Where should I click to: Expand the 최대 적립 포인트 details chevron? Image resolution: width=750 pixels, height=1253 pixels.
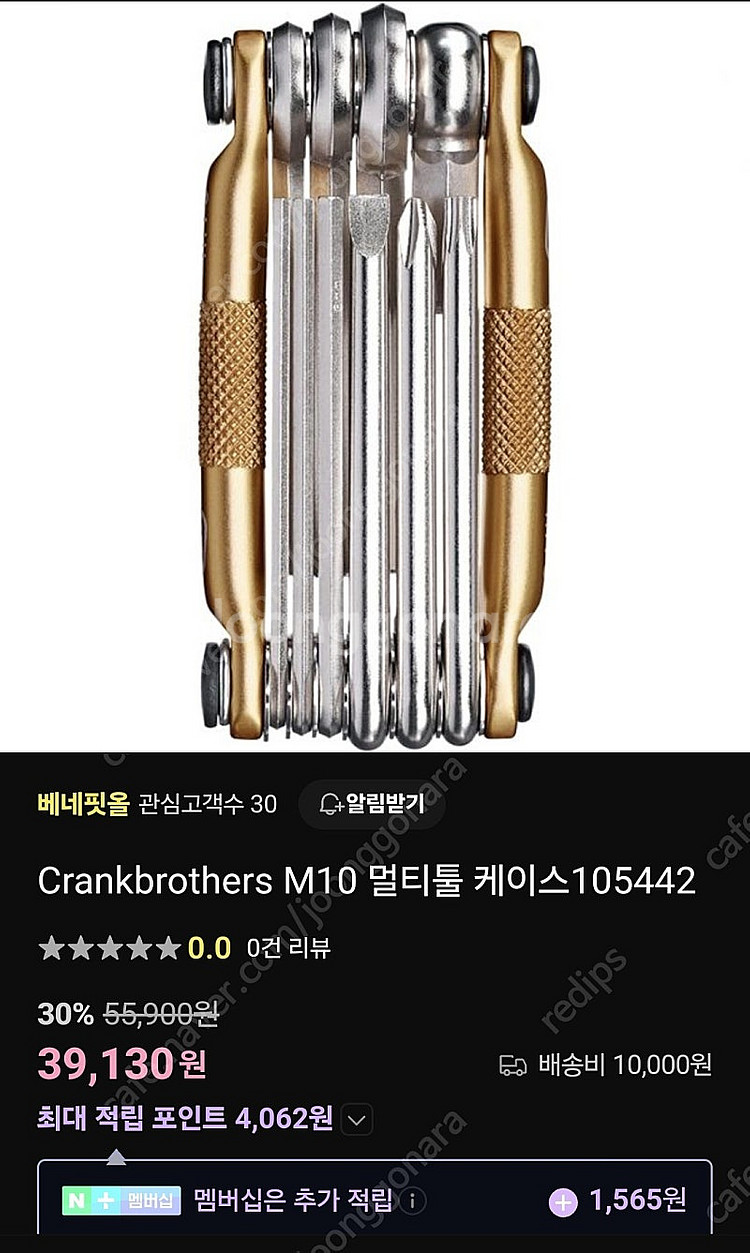point(357,1120)
